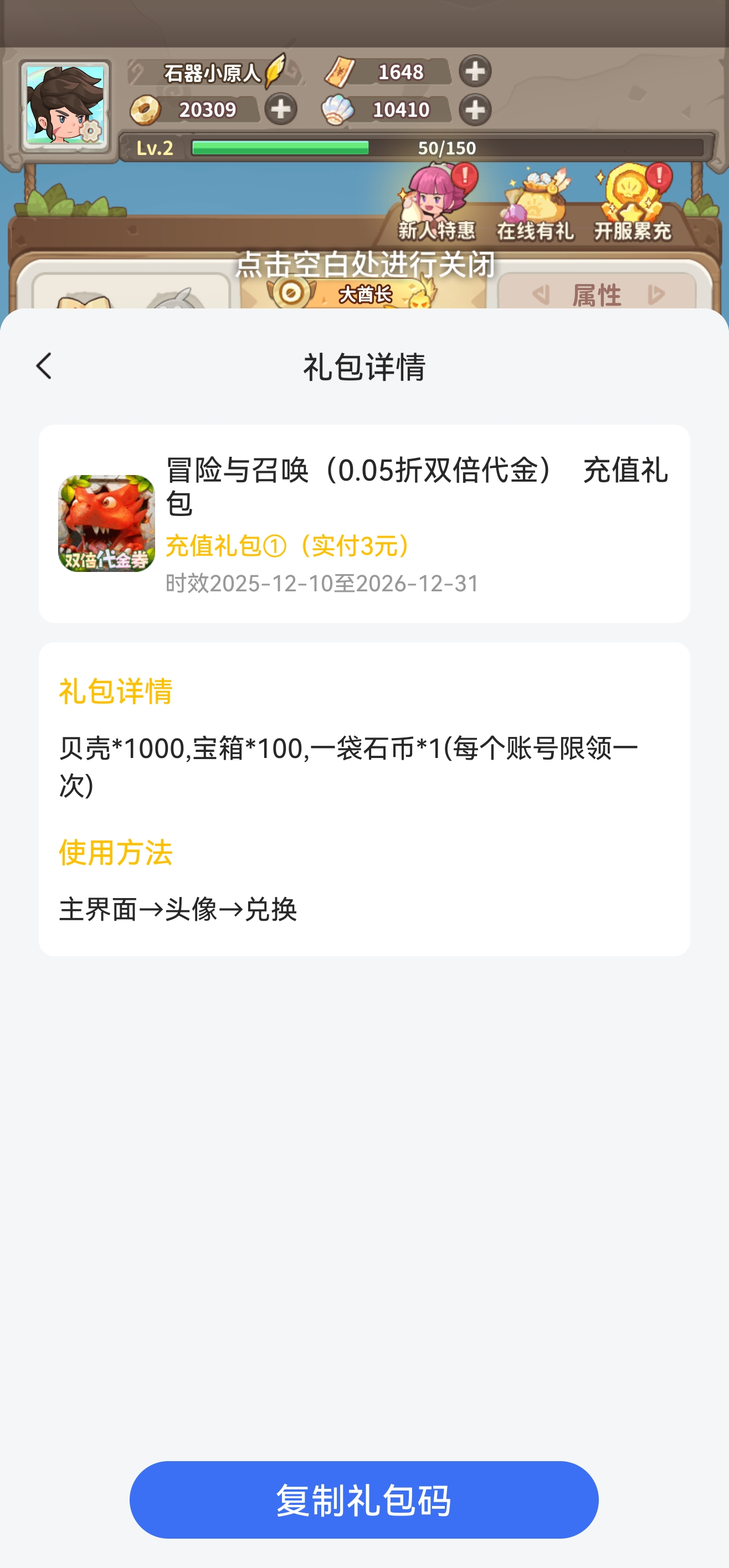Open the 开服累充 event

click(633, 204)
